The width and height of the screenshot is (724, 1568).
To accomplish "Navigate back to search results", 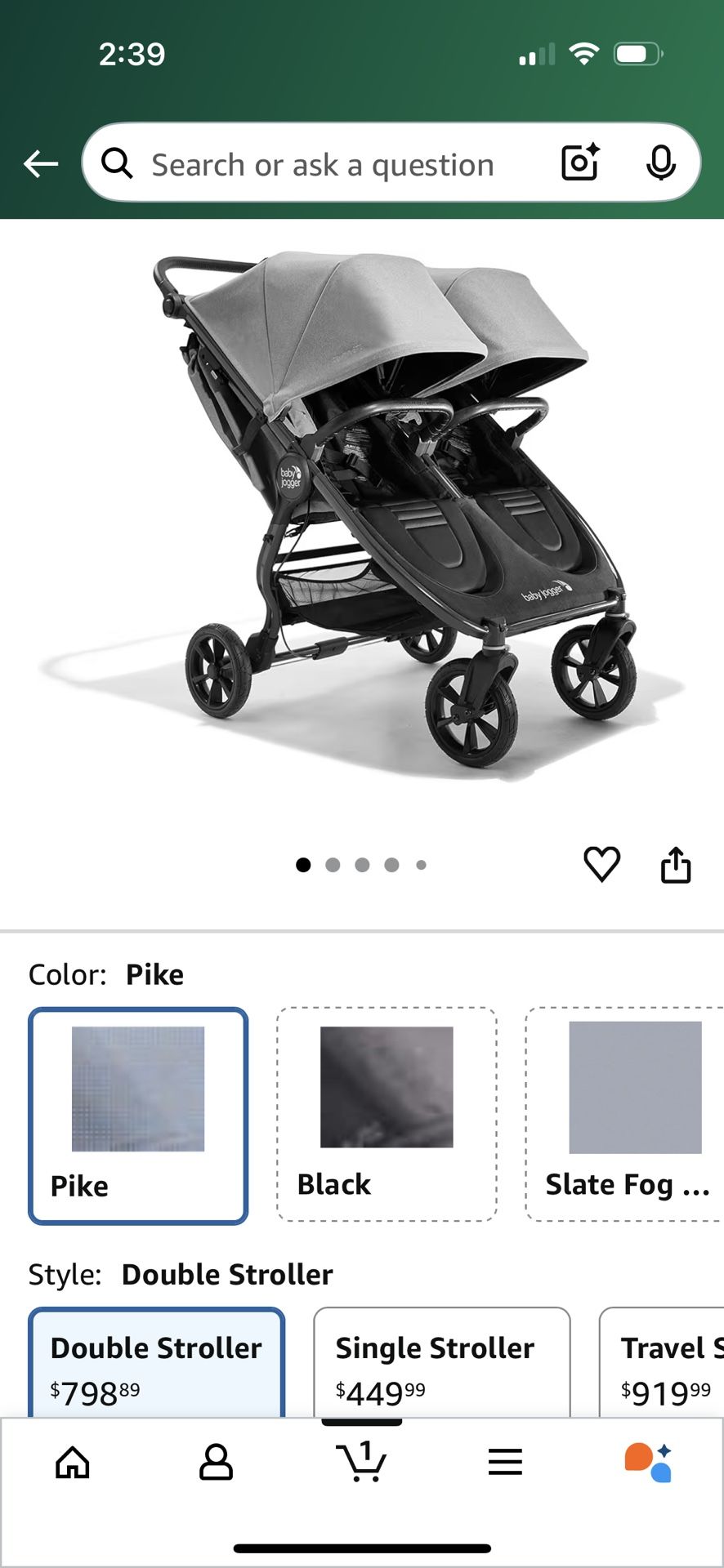I will 39,163.
